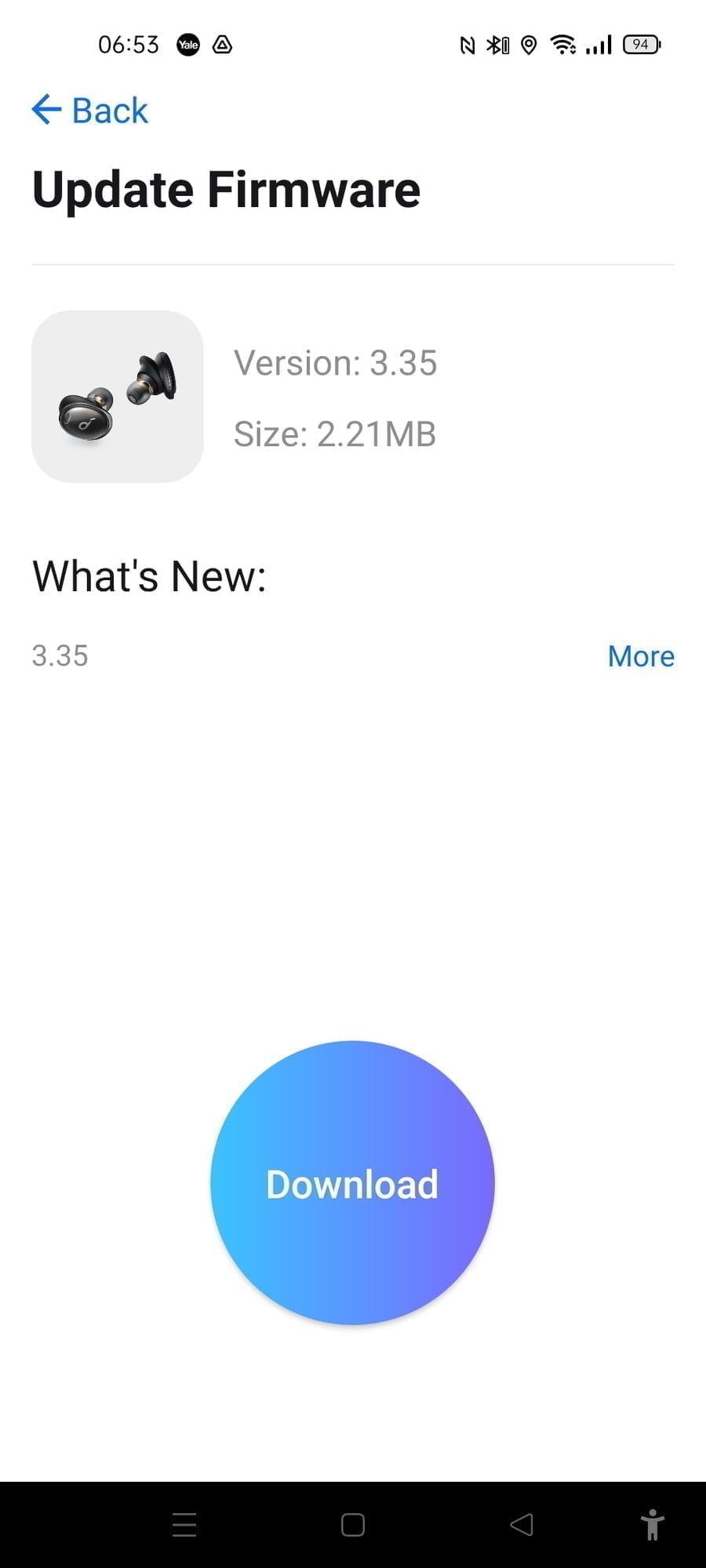Go back from Update Firmware
706x1568 pixels.
click(89, 110)
